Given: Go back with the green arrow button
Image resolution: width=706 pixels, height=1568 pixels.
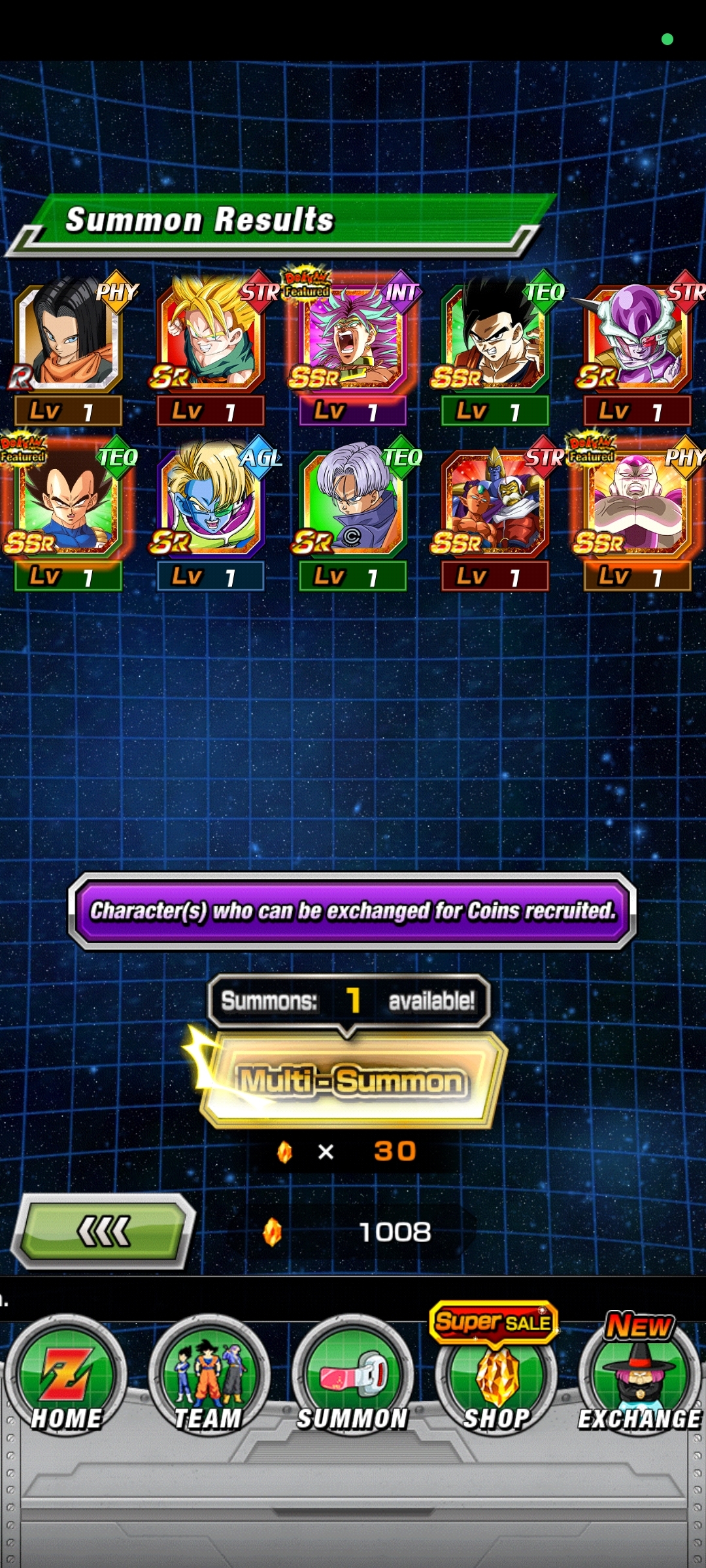Looking at the screenshot, I should coord(103,1231).
